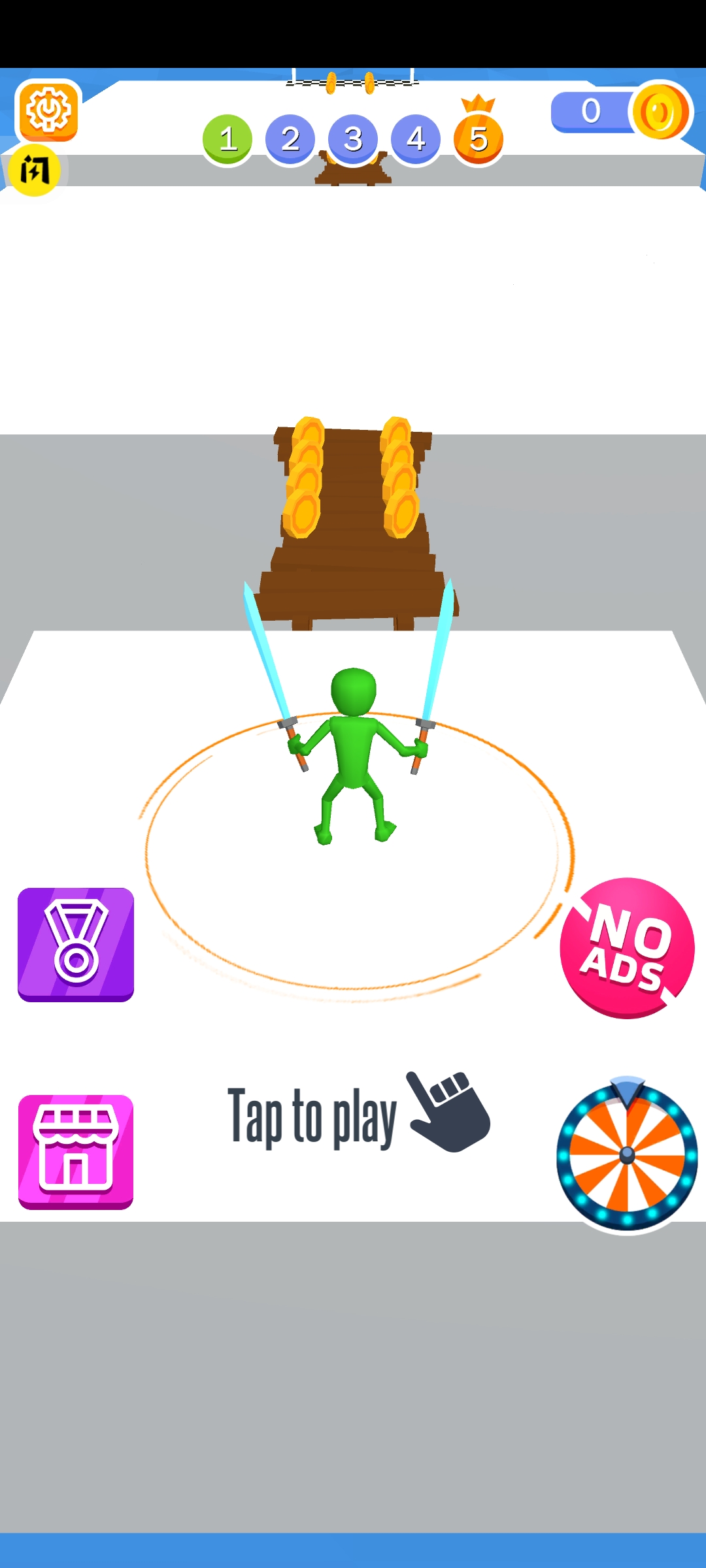Open the orange gear settings button
The height and width of the screenshot is (1568, 706).
(48, 111)
